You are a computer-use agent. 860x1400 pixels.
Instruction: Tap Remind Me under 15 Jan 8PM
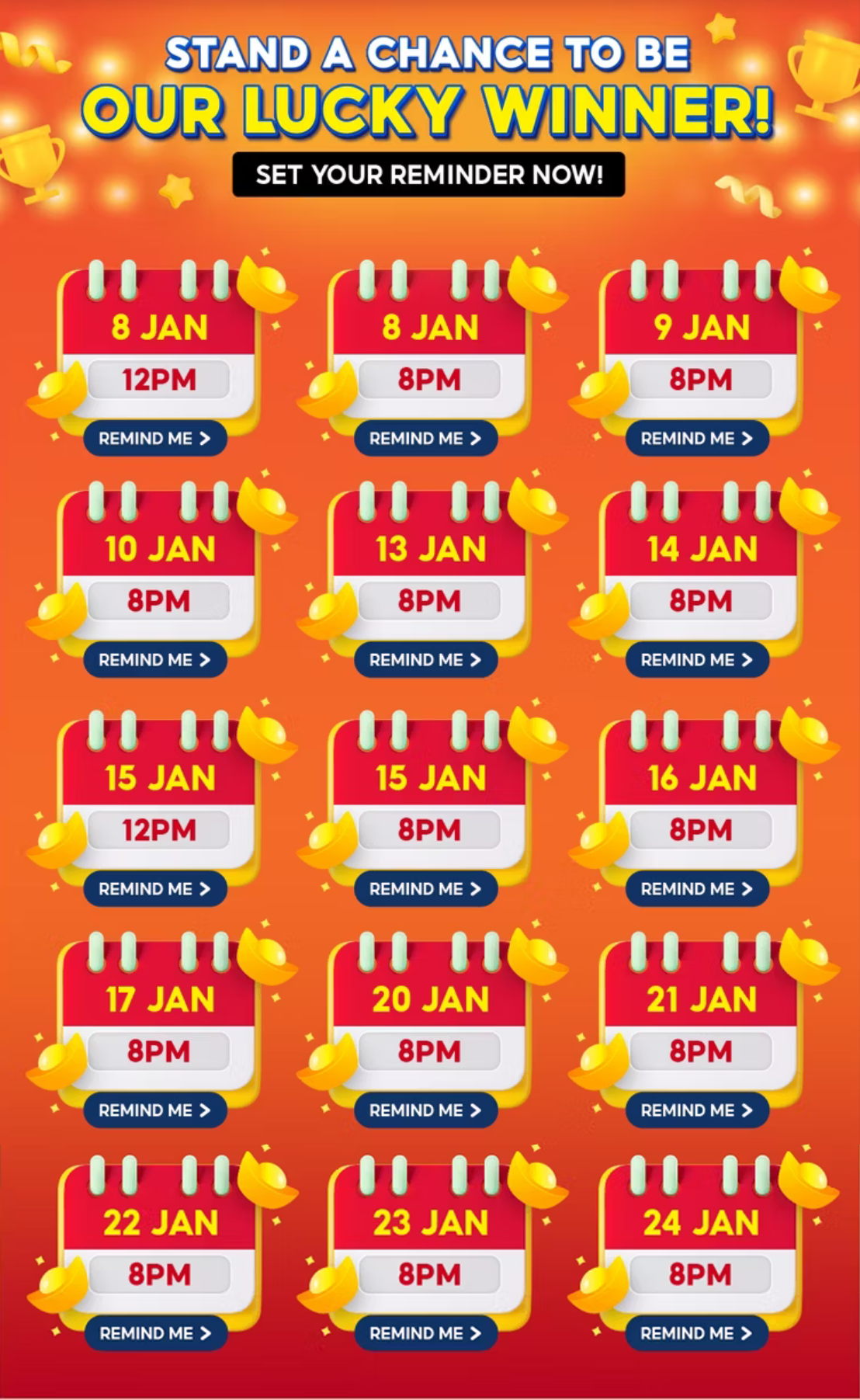425,889
